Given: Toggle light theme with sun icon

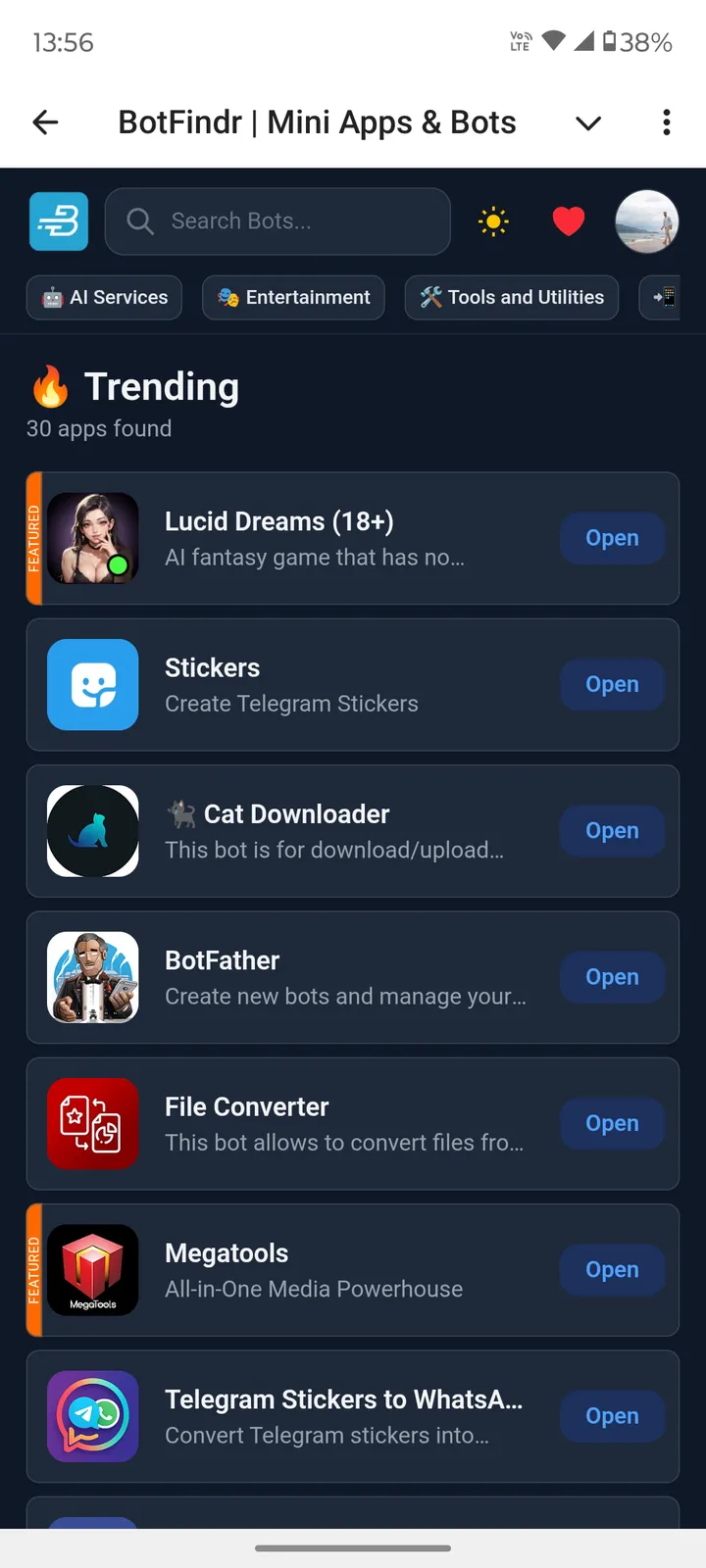Looking at the screenshot, I should [493, 221].
